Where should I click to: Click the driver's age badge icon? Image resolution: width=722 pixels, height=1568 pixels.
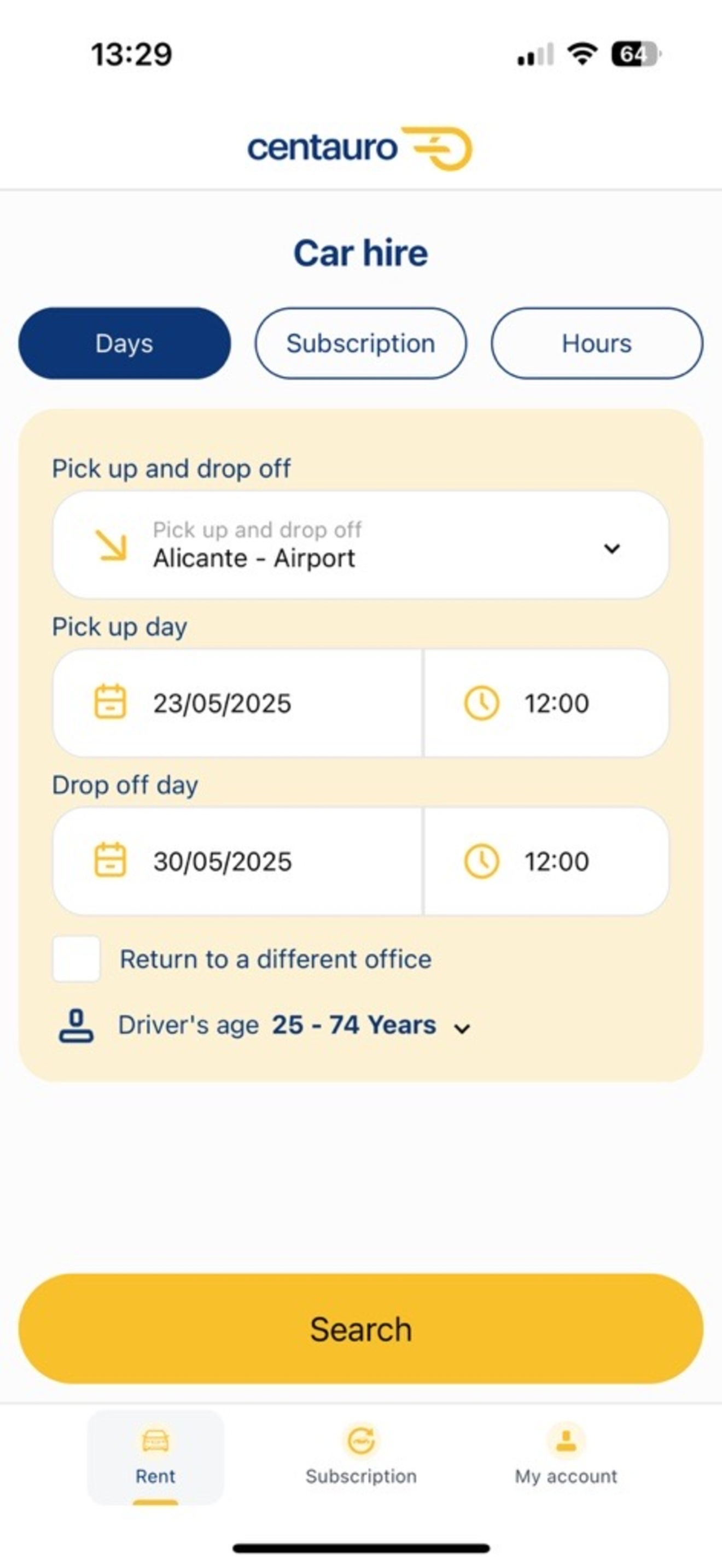pyautogui.click(x=77, y=1025)
